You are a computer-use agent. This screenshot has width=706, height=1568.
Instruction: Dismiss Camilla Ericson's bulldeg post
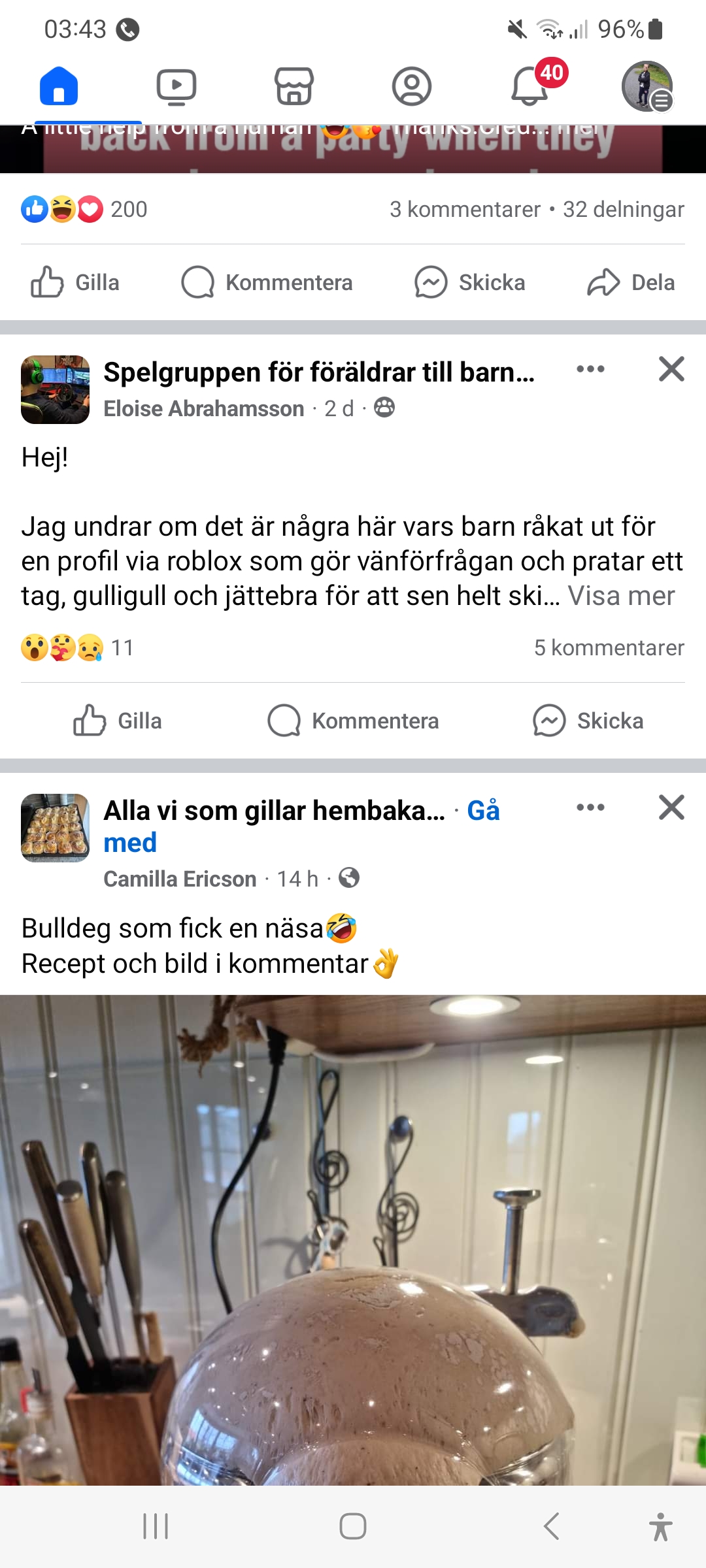coord(671,808)
